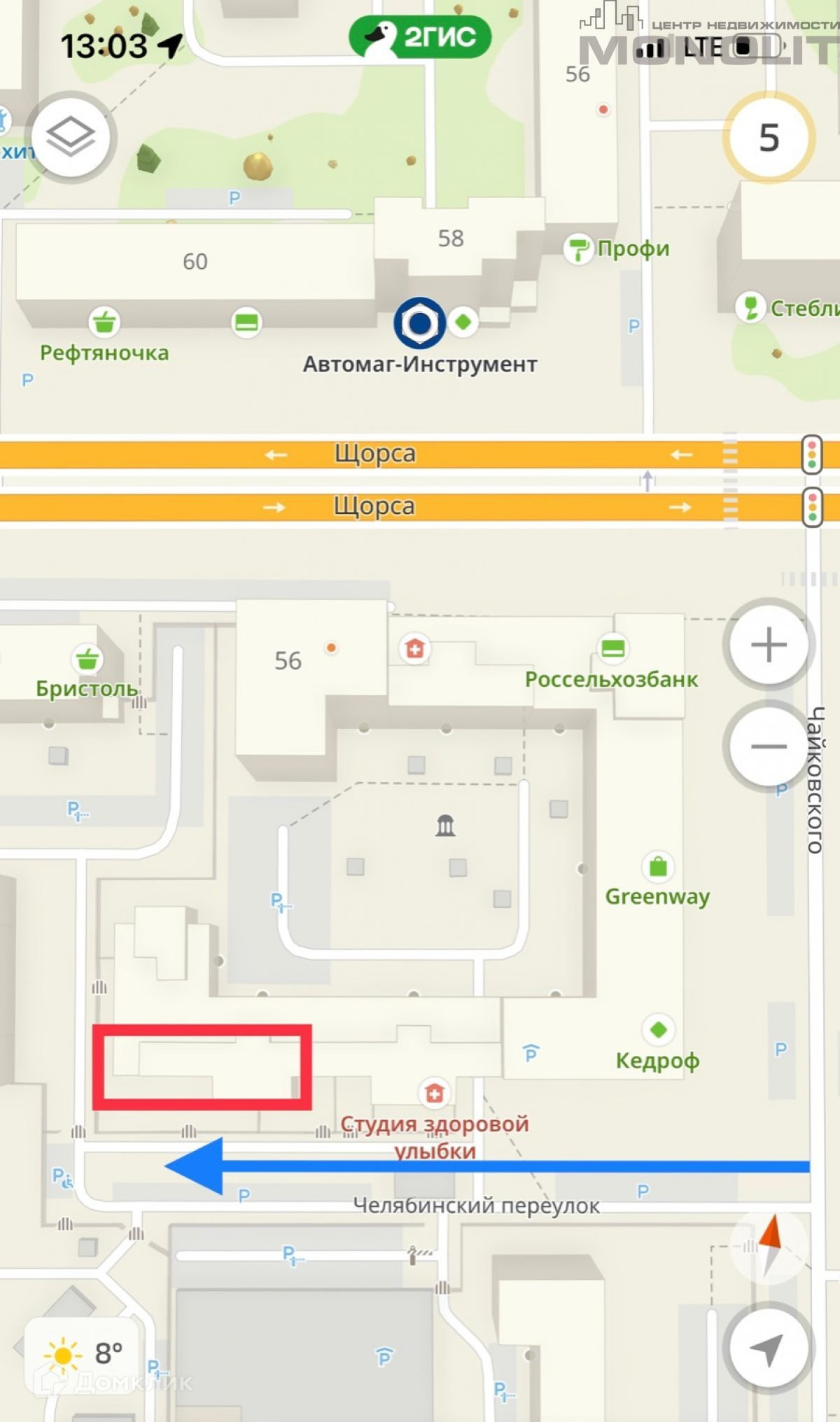840x1422 pixels.
Task: Select the Greenway shop marker
Action: (658, 867)
